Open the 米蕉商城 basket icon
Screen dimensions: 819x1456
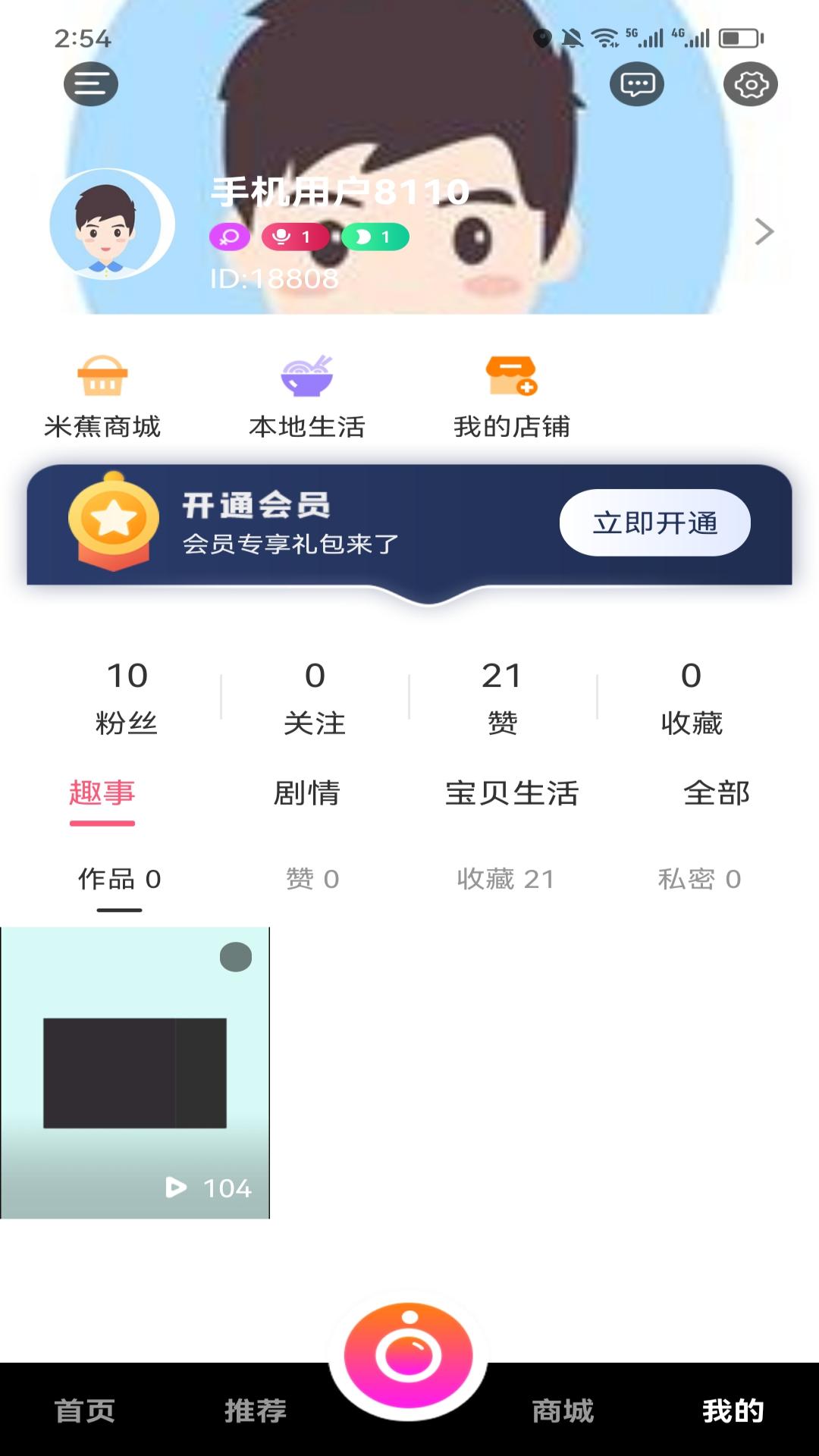coord(103,376)
